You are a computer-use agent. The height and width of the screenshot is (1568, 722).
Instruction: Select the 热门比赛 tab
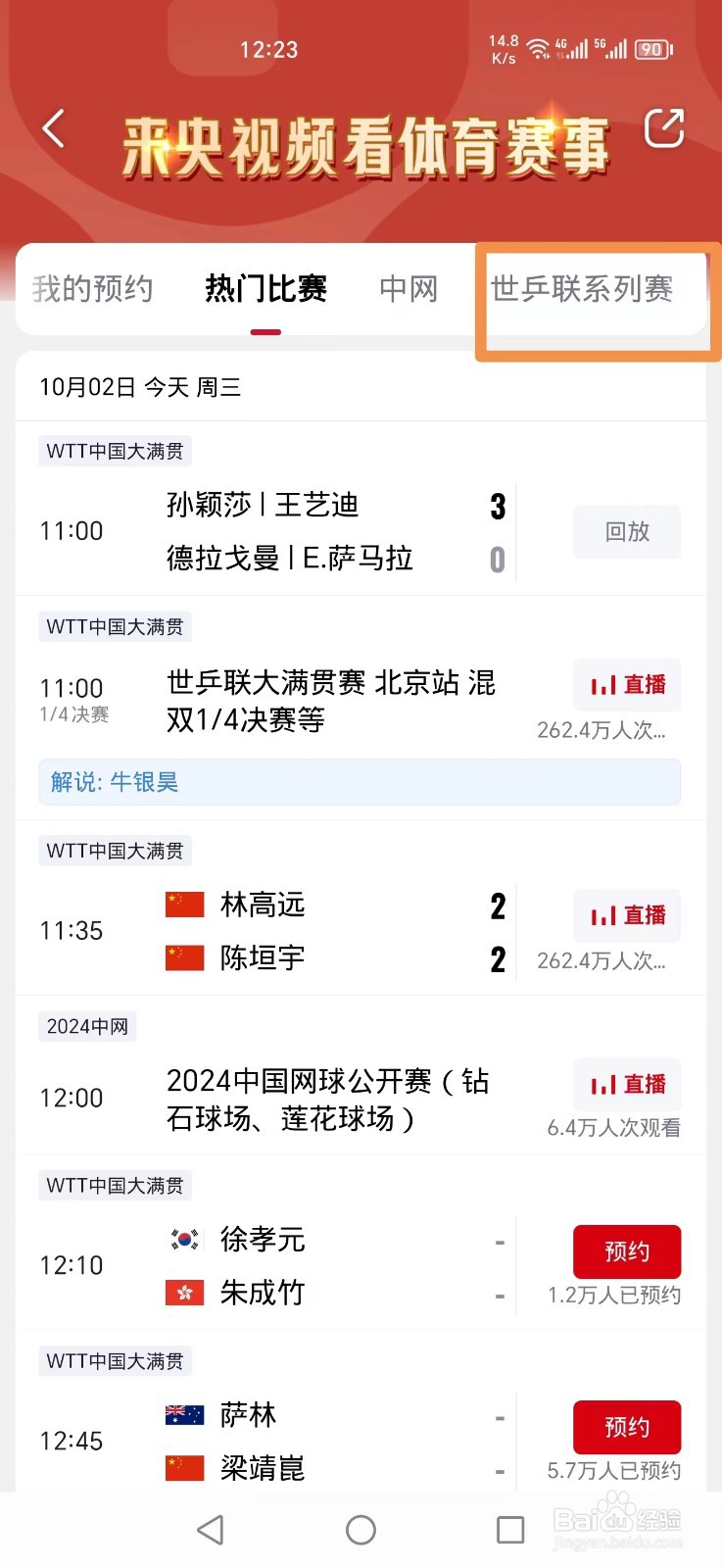tap(265, 289)
